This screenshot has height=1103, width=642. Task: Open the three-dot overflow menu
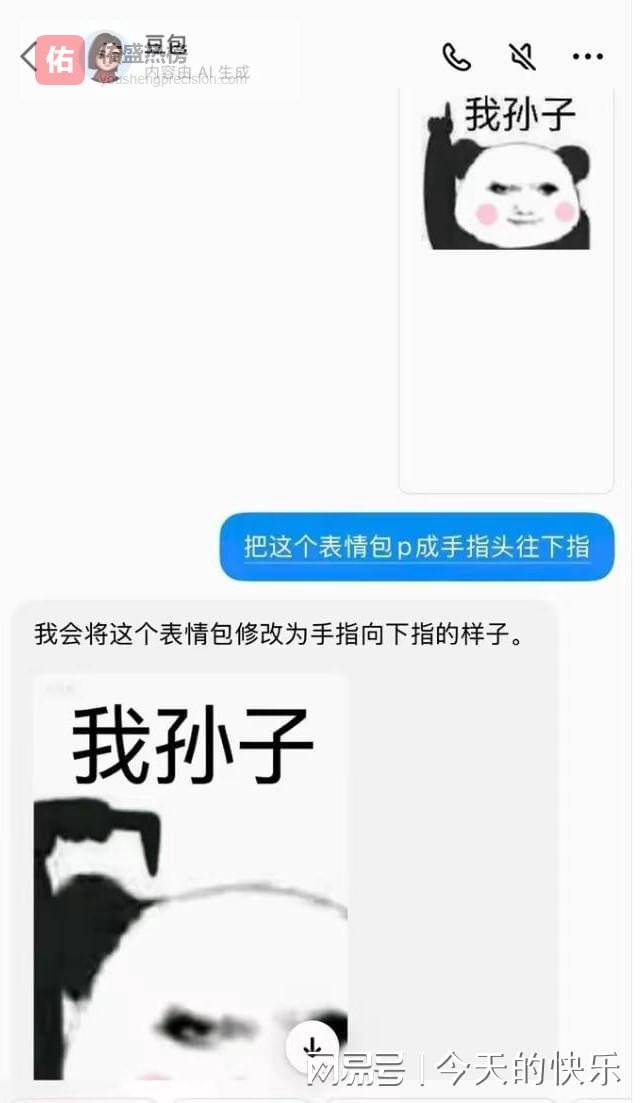point(587,57)
